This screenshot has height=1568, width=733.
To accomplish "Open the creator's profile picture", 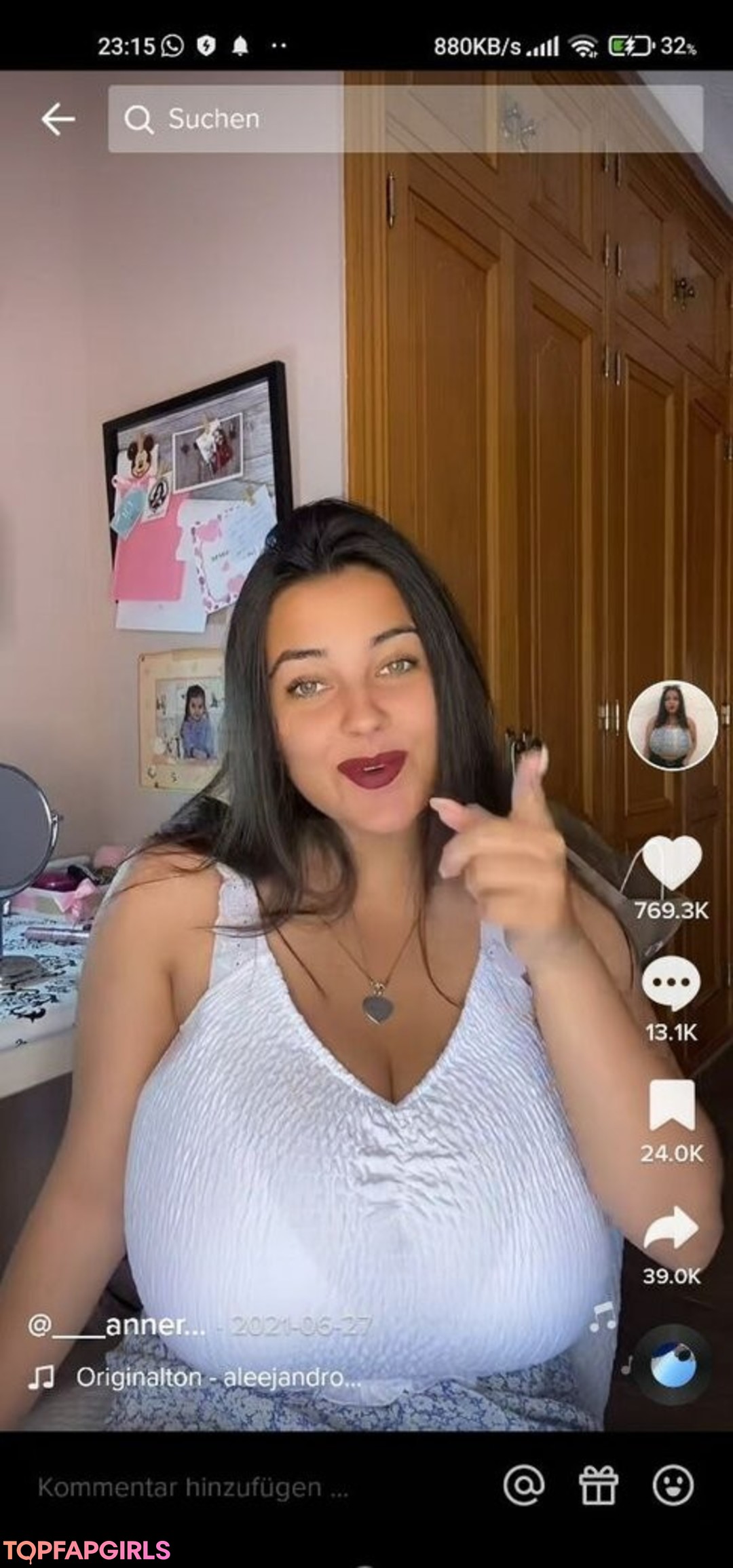I will click(x=672, y=725).
